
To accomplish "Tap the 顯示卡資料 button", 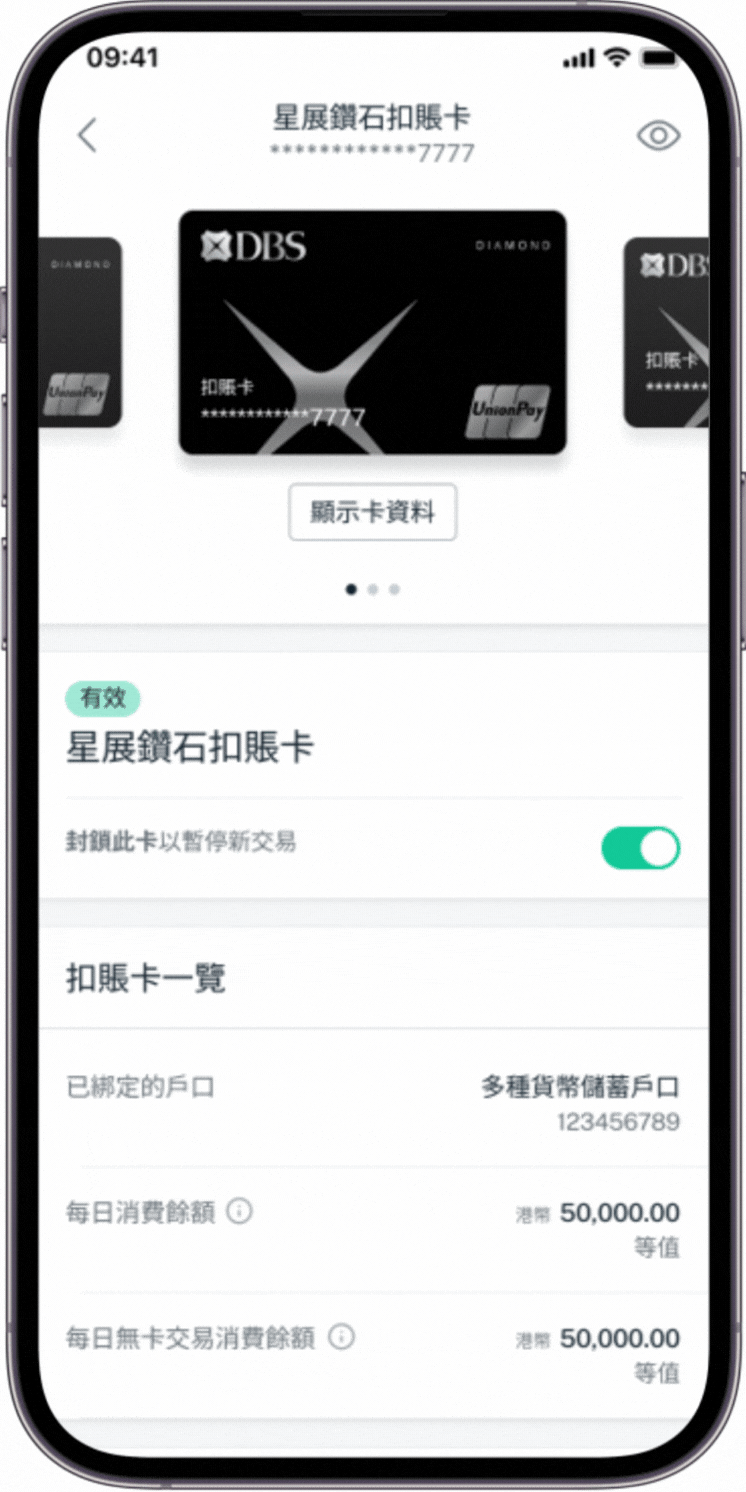I will pyautogui.click(x=373, y=513).
